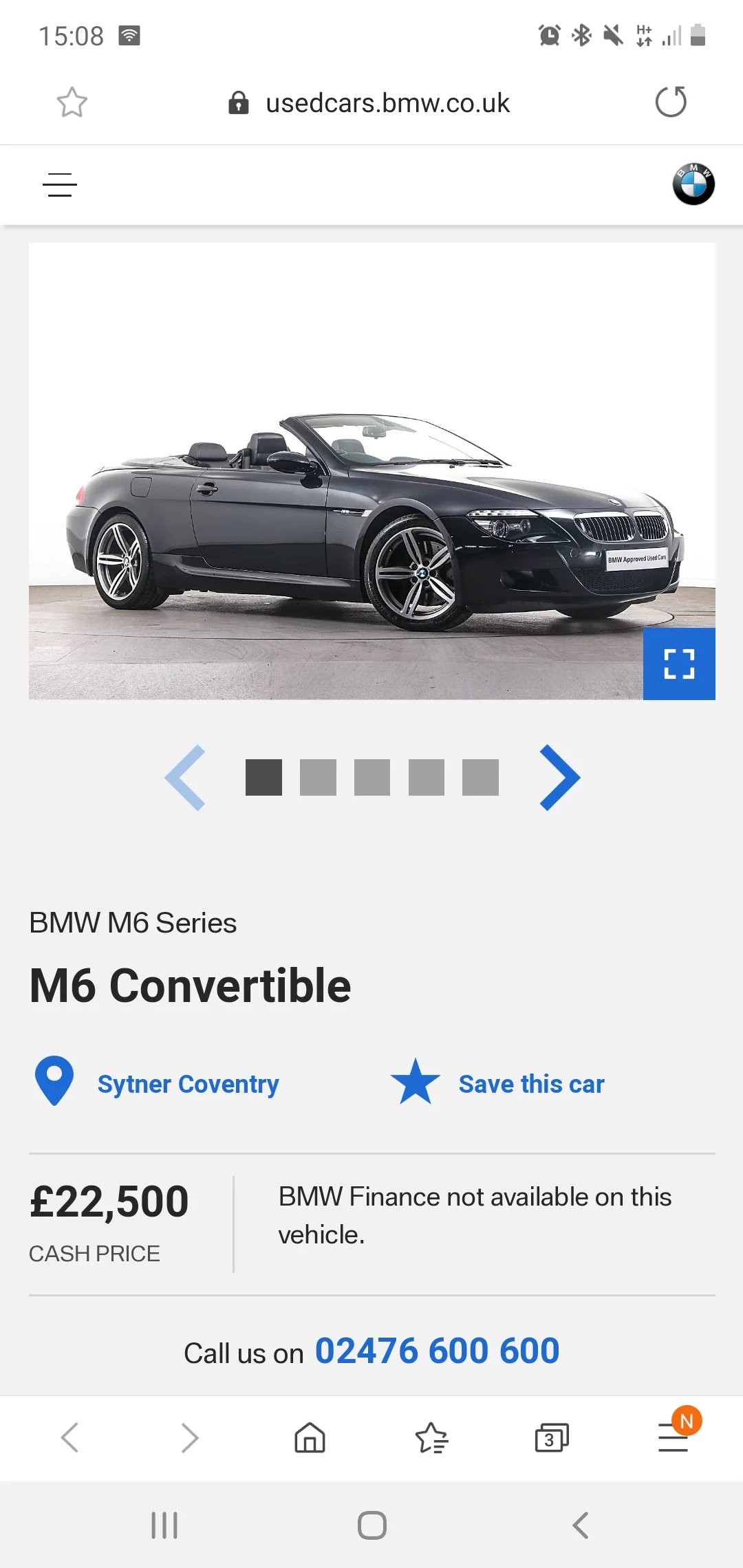
Task: Tap the usedcars.bmw.co.uk address bar
Action: [x=369, y=103]
